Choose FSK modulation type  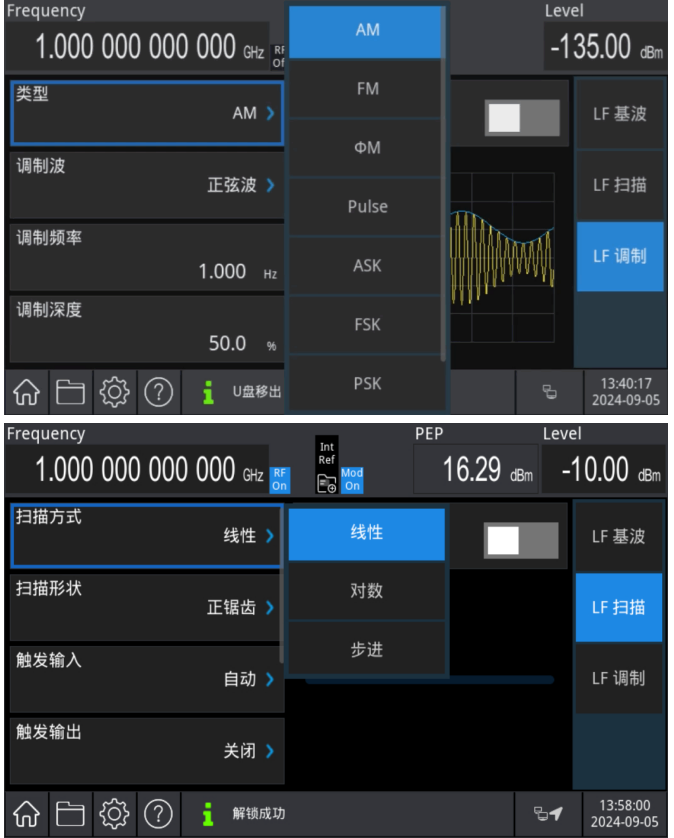point(367,325)
